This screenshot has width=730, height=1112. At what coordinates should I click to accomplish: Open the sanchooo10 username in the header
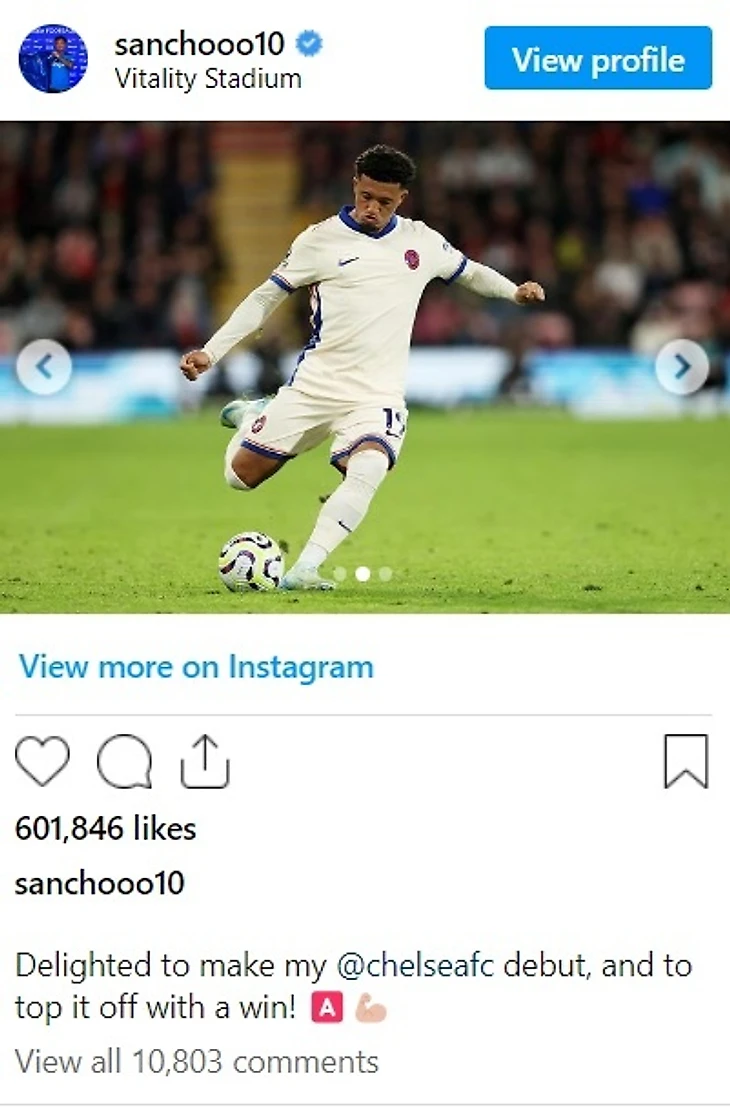tap(200, 44)
